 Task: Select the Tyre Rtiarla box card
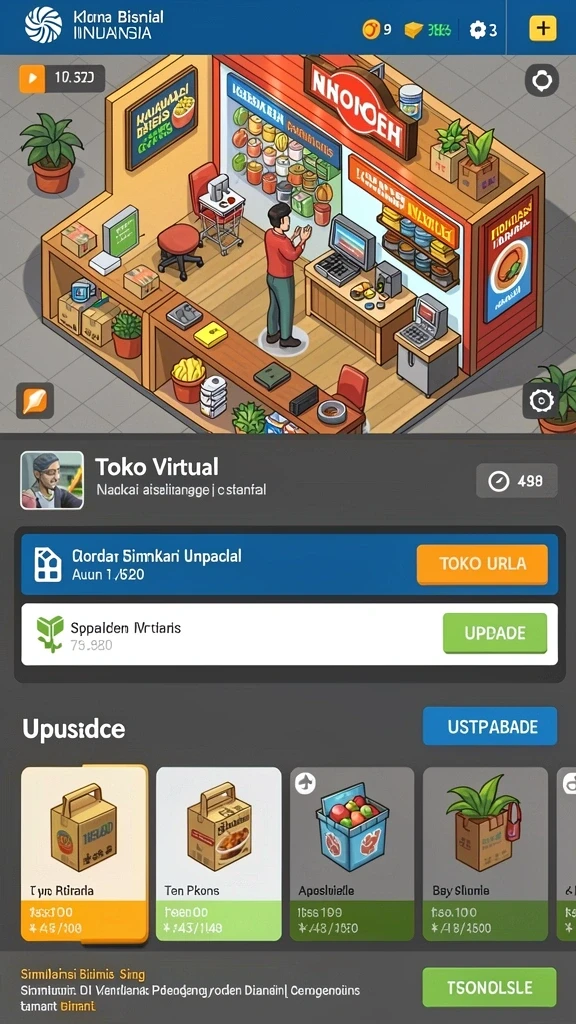(84, 854)
